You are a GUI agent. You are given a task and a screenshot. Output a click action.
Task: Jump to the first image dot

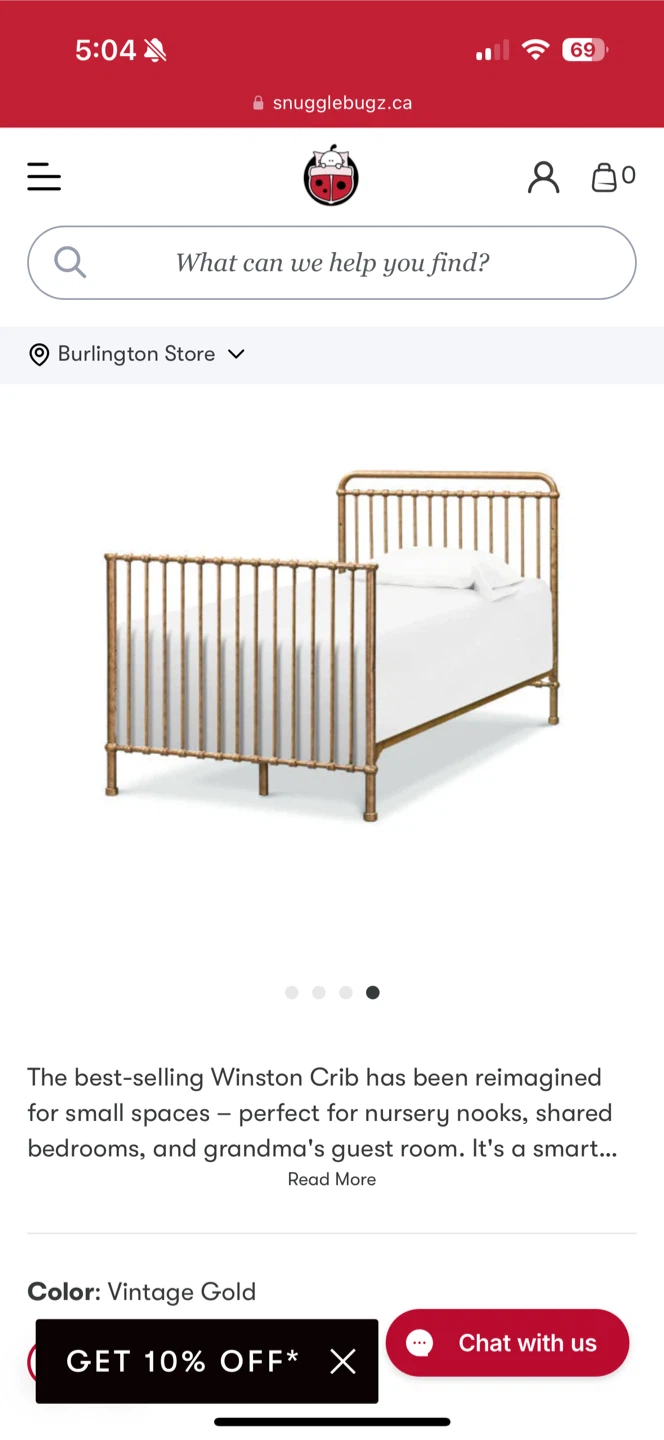coord(292,993)
